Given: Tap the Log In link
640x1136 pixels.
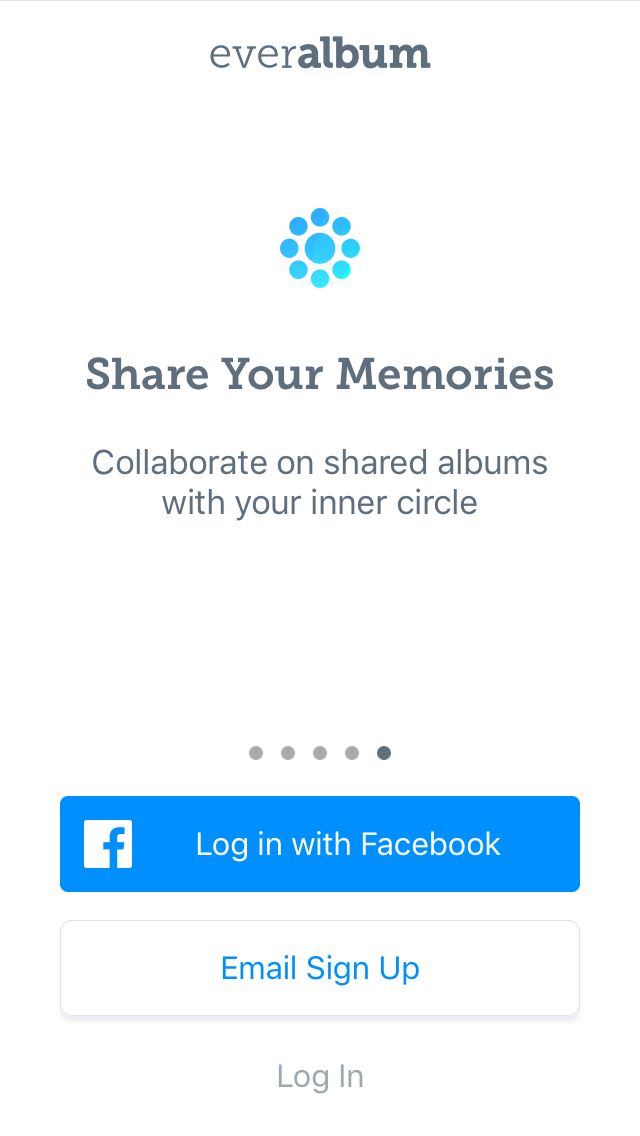Looking at the screenshot, I should [320, 1077].
